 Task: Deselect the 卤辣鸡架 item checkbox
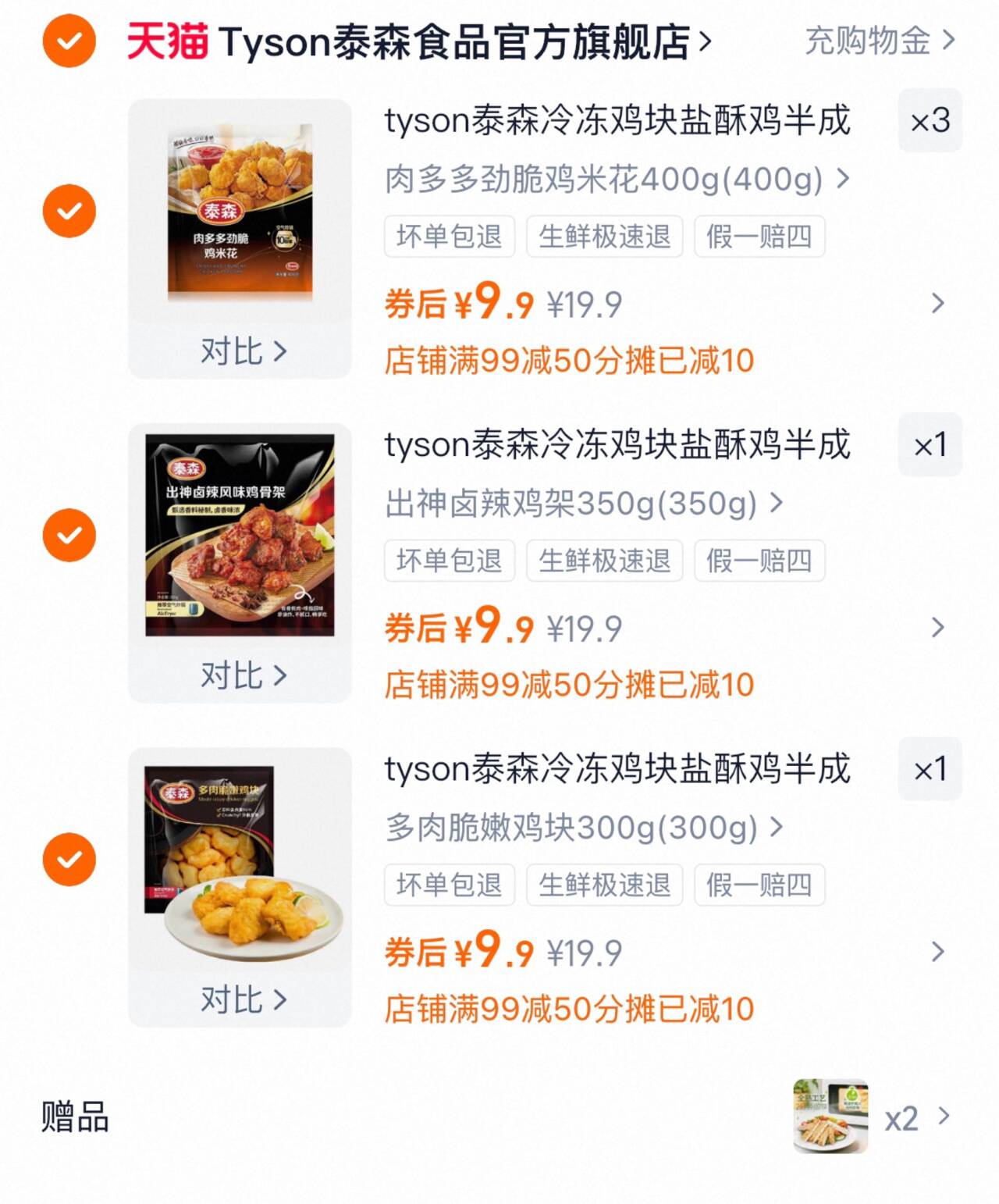(69, 534)
